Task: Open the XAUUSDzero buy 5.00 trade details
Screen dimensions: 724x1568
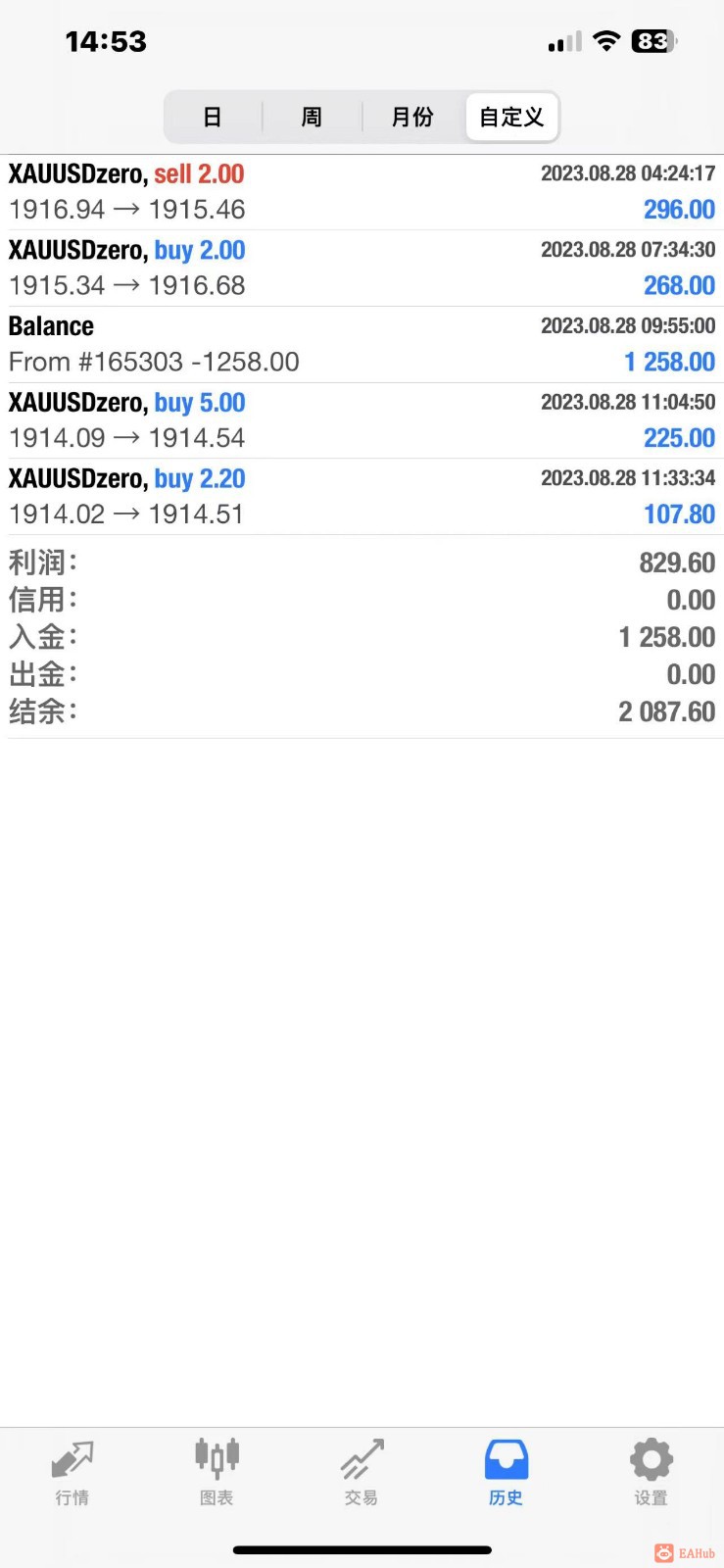Action: [x=362, y=419]
